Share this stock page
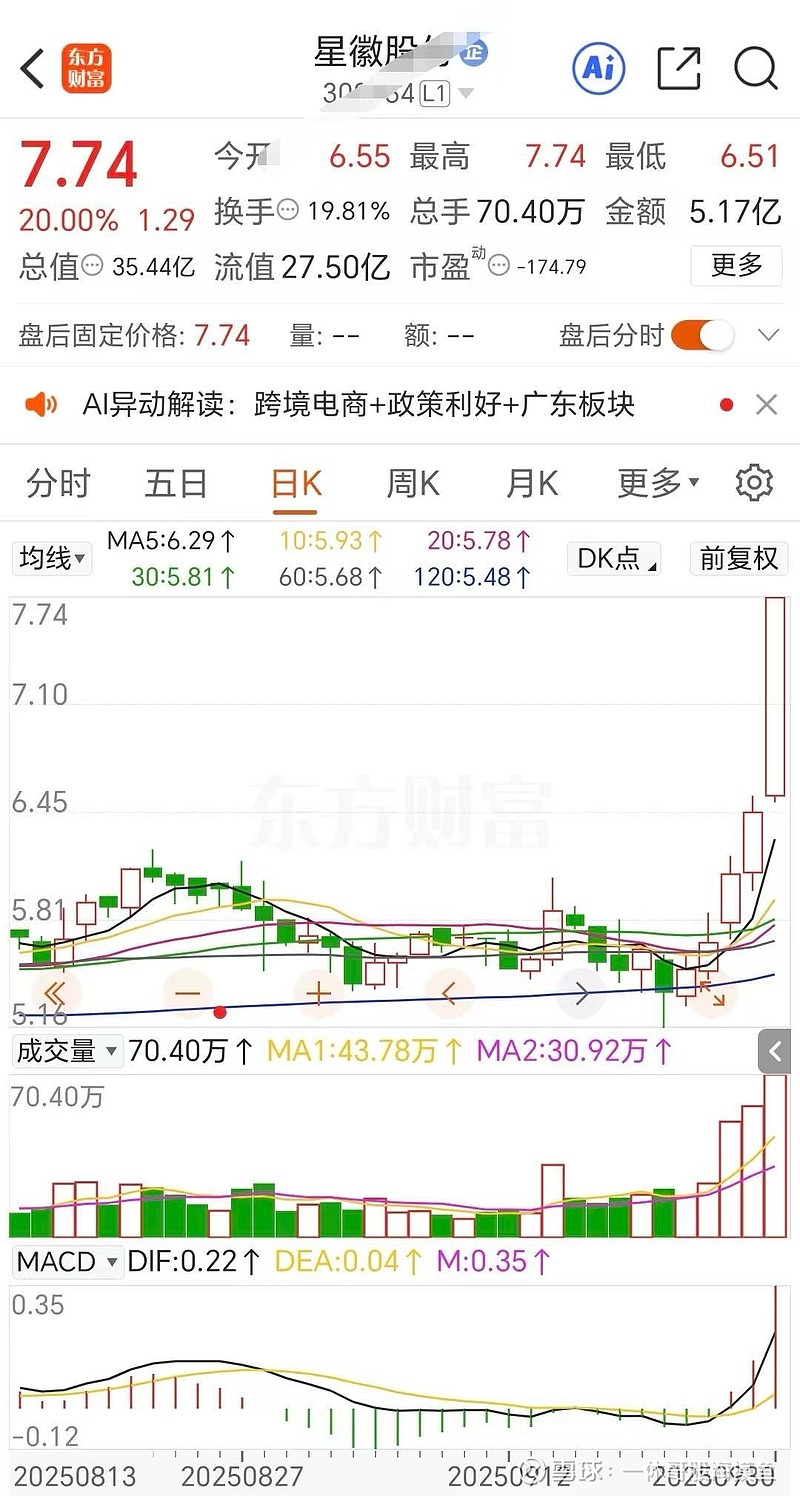This screenshot has height=1496, width=800. pos(678,68)
